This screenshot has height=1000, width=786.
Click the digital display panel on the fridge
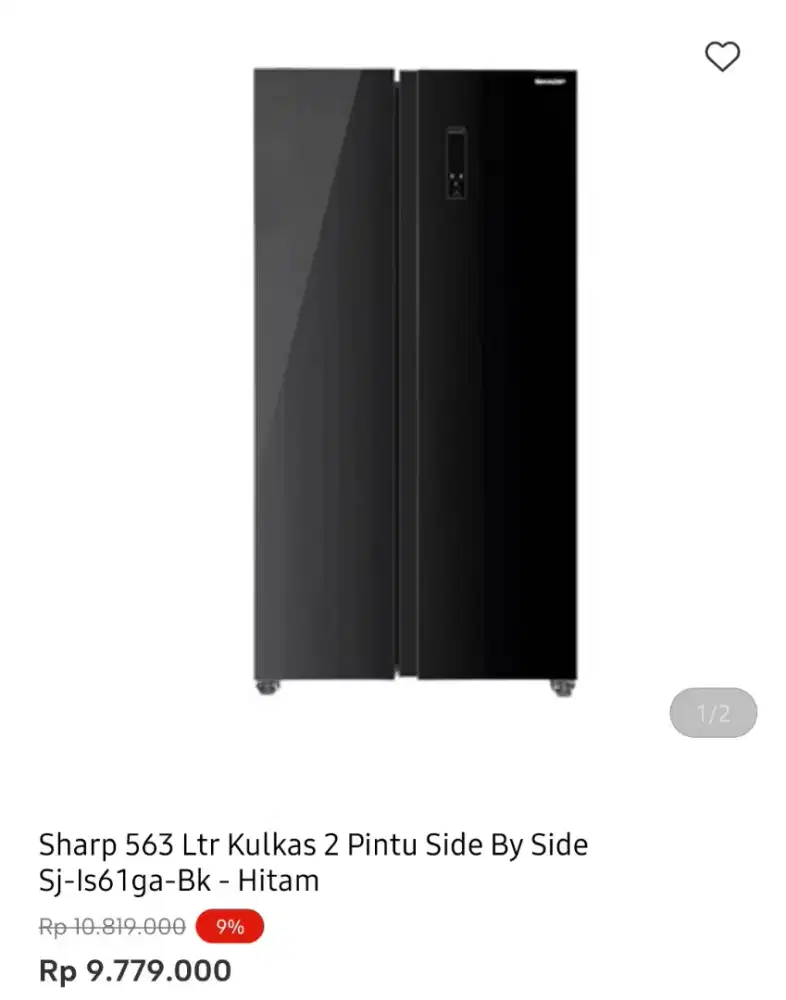[457, 162]
